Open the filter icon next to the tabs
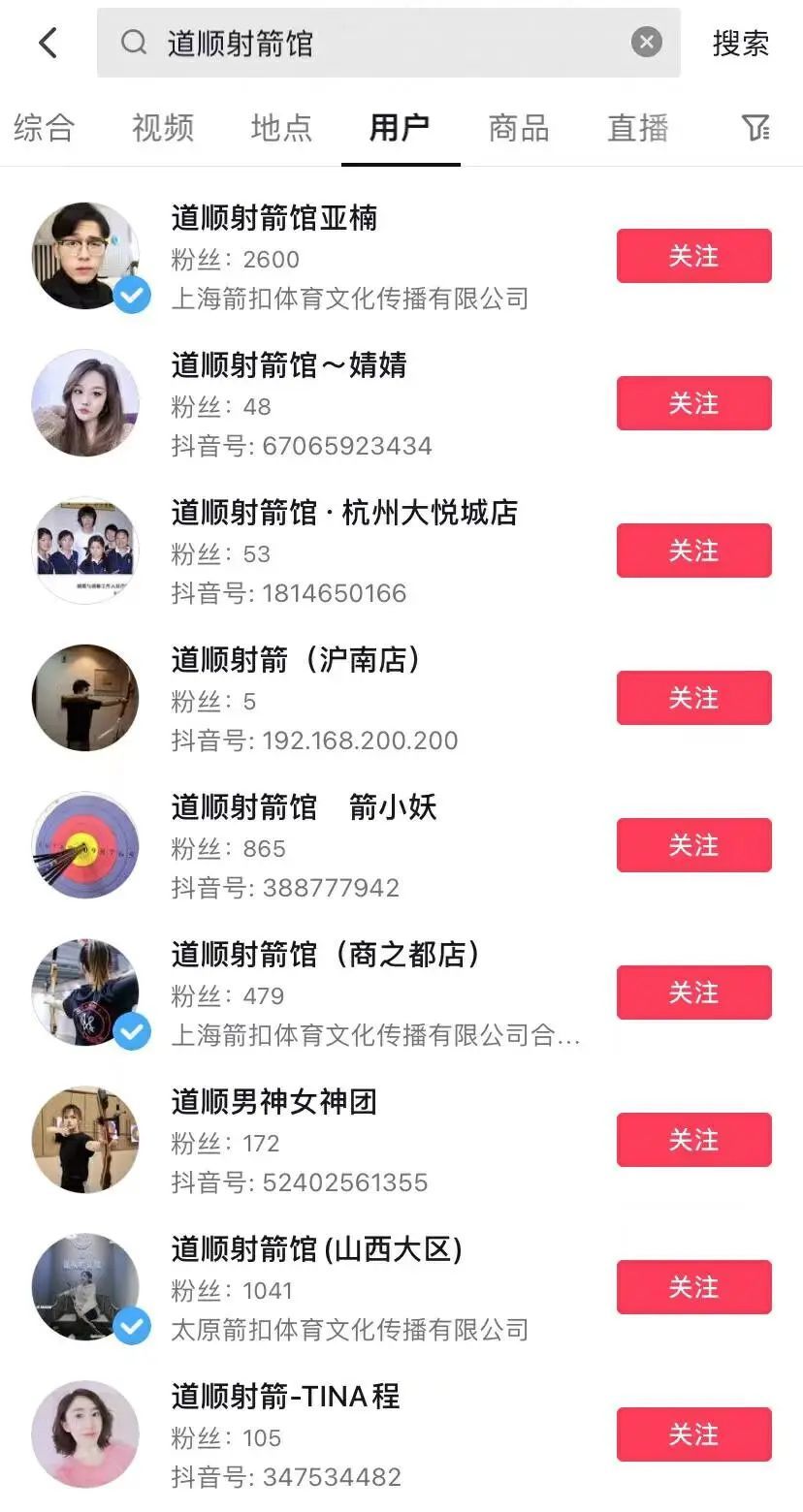 pyautogui.click(x=755, y=127)
